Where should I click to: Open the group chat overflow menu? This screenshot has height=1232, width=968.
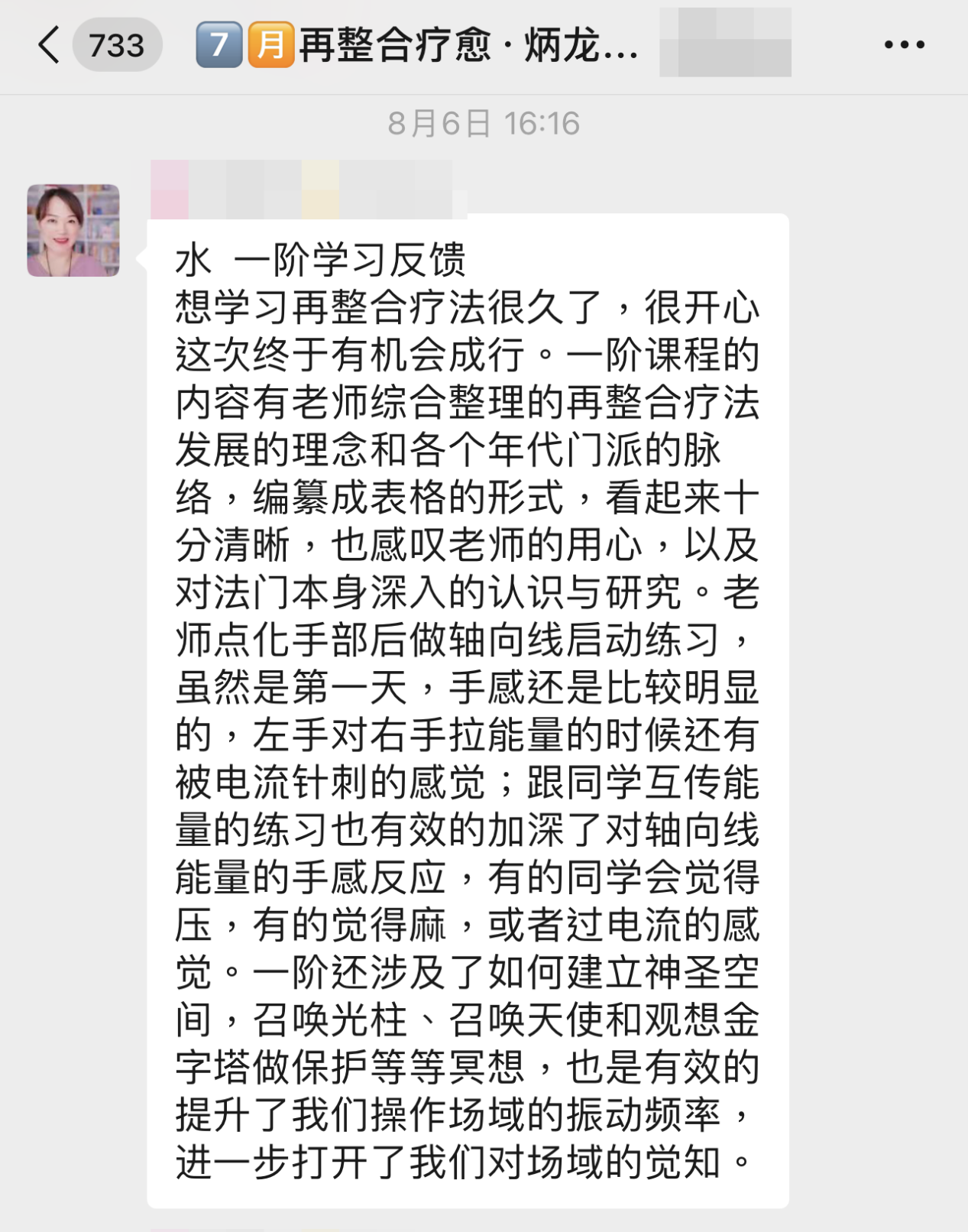pyautogui.click(x=905, y=45)
